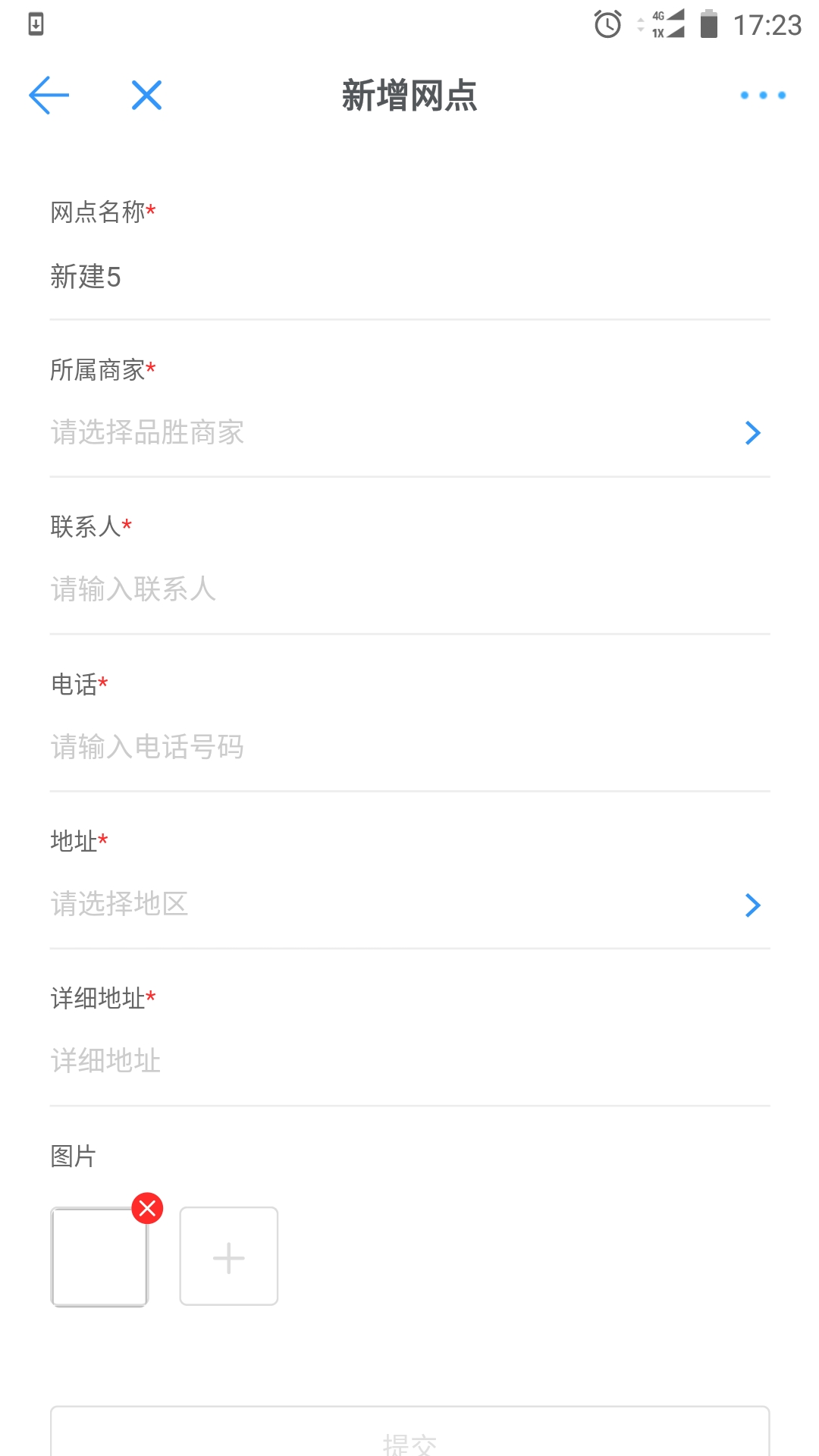This screenshot has width=819, height=1456.
Task: Open the three-dot overflow menu
Action: [763, 96]
